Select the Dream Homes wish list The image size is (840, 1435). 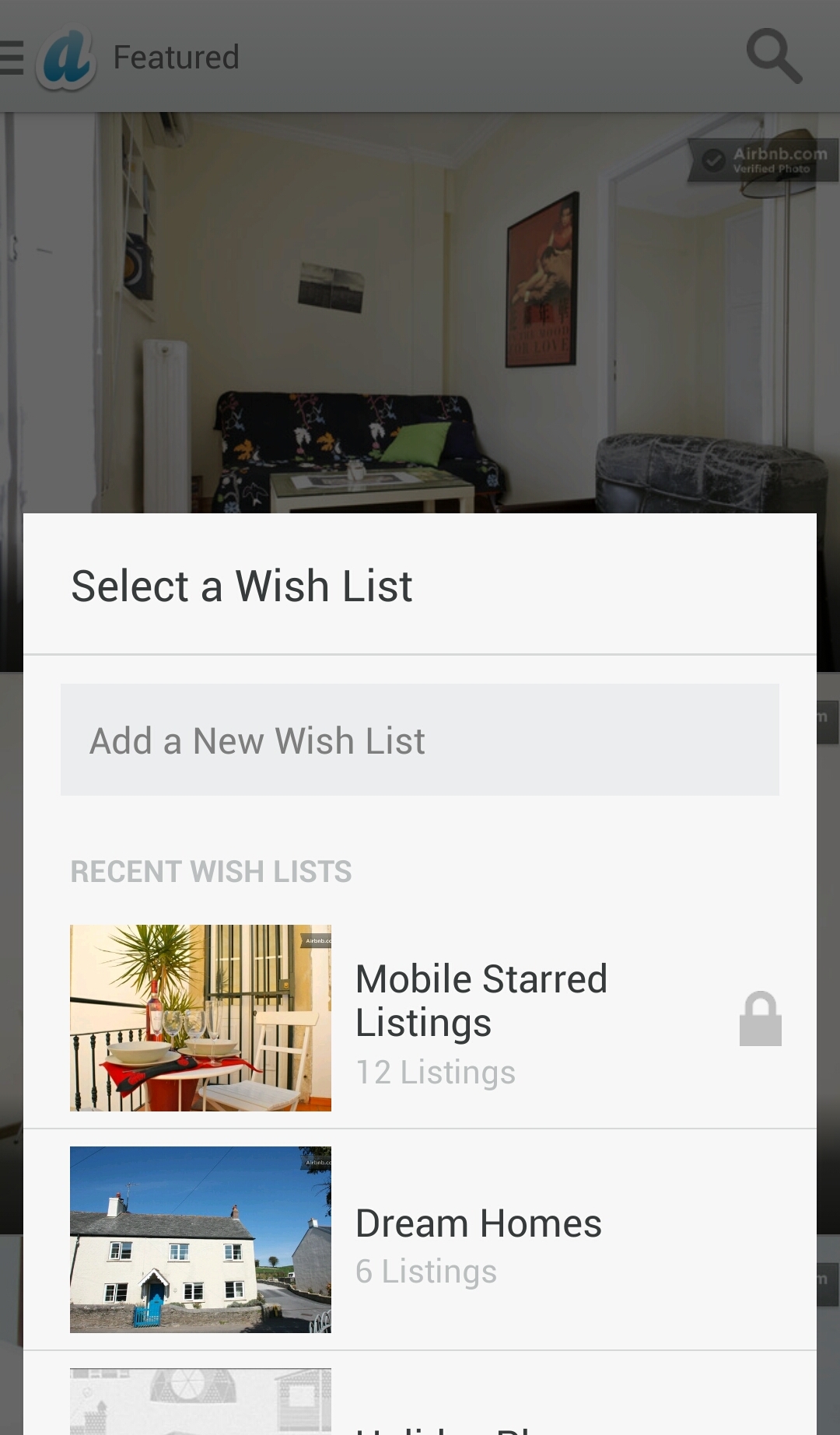point(478,1222)
